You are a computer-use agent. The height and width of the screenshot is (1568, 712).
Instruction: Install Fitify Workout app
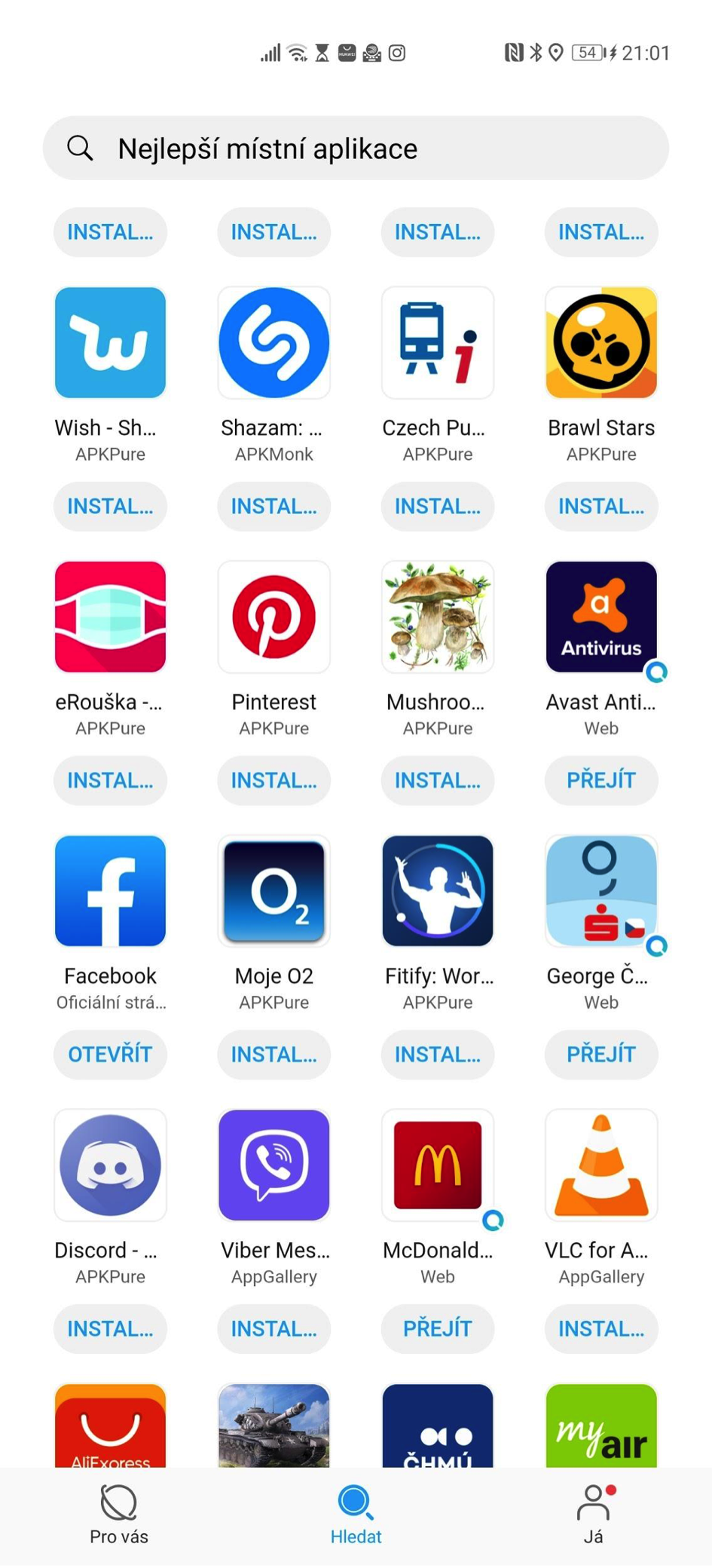pyautogui.click(x=437, y=1055)
